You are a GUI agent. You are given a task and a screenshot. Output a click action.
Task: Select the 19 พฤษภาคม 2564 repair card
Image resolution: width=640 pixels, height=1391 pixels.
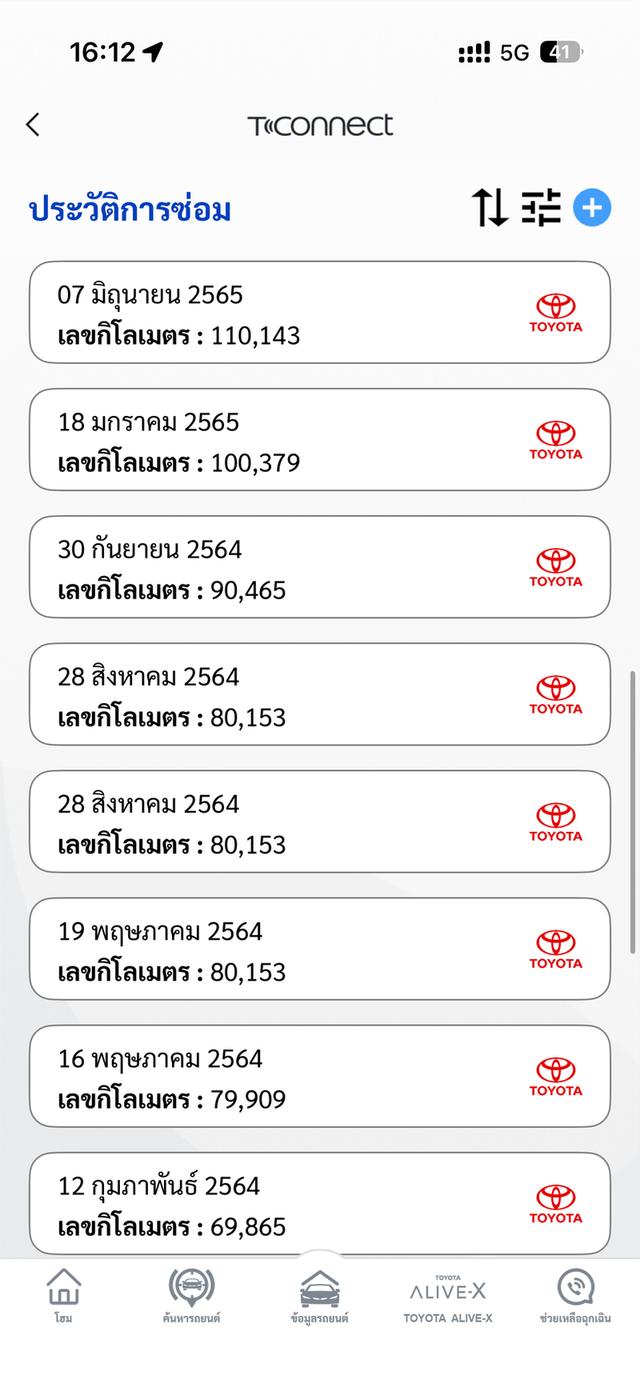[319, 949]
